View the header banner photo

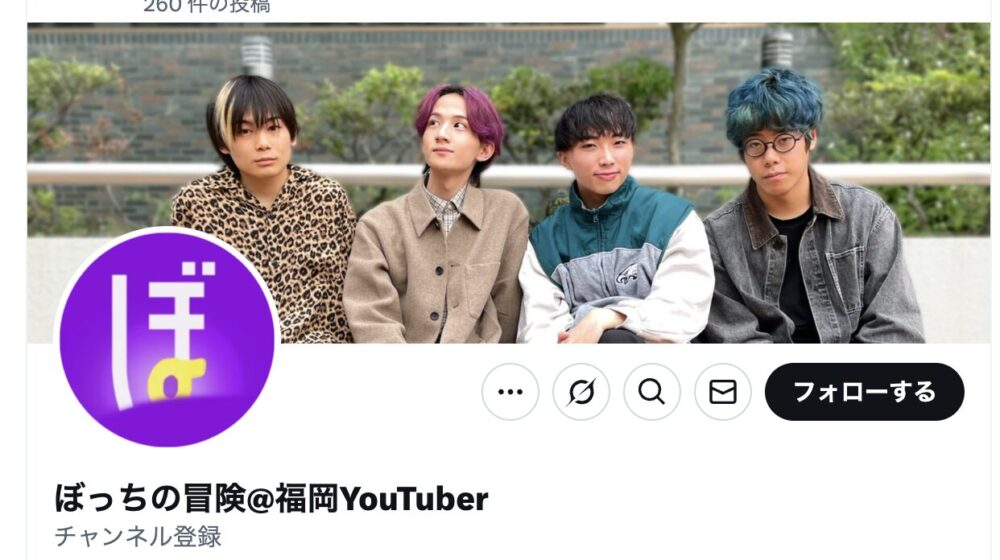[600, 150]
